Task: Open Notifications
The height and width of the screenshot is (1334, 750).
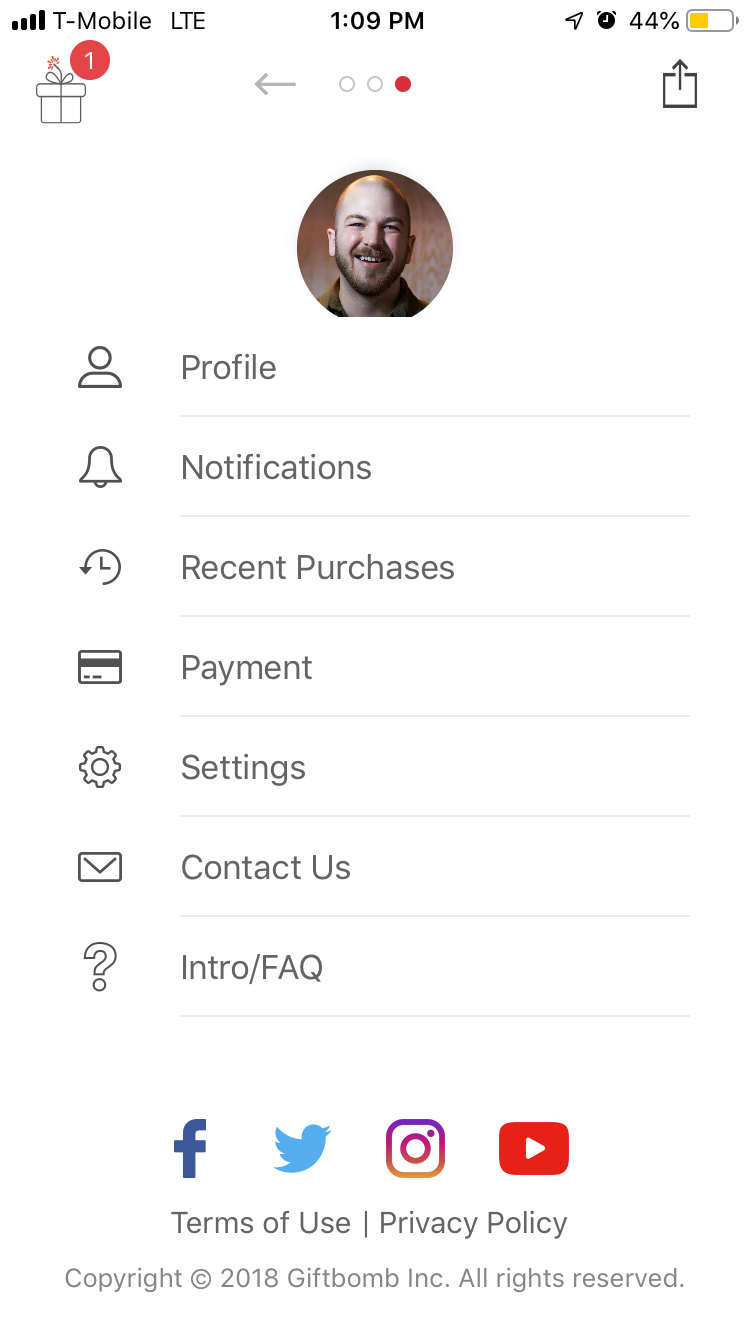Action: 276,468
